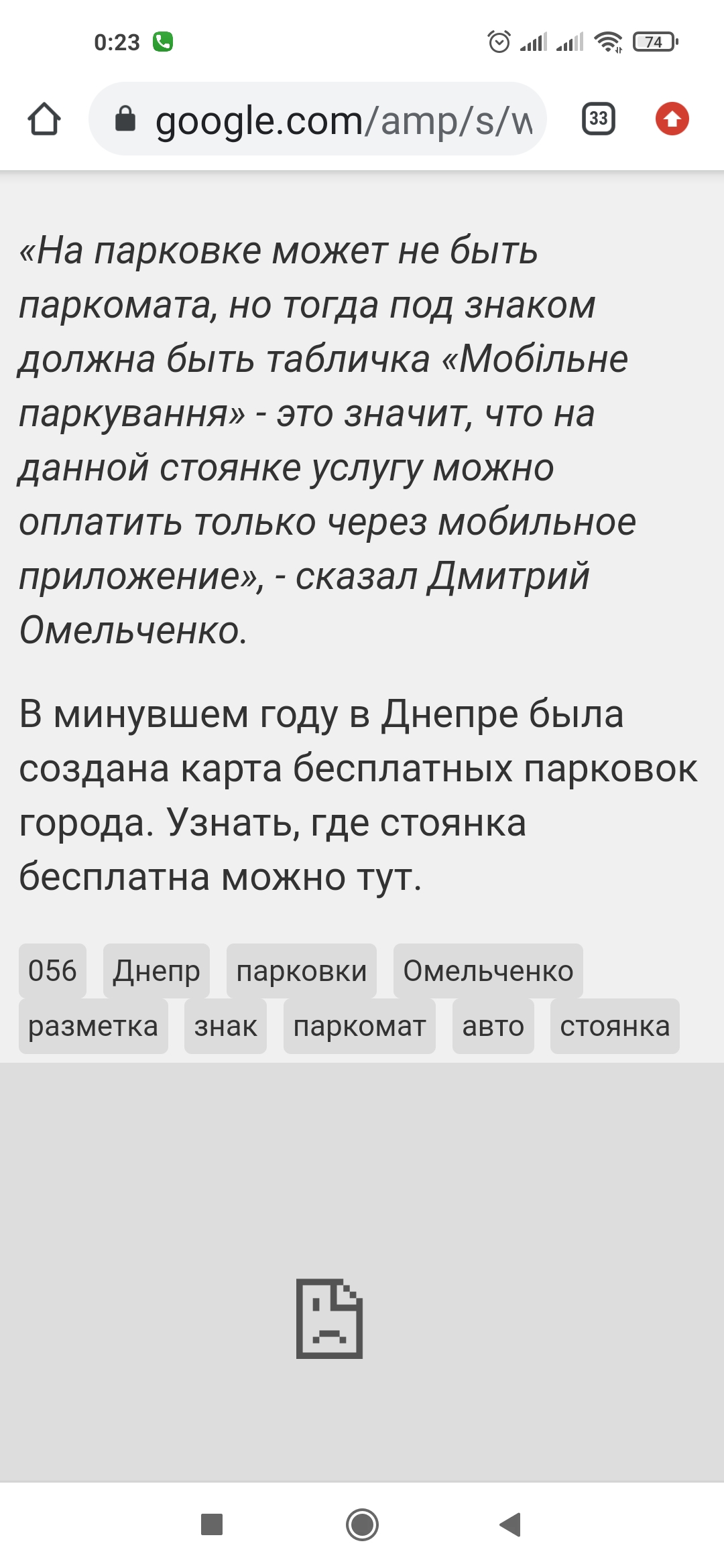The height and width of the screenshot is (1568, 724).
Task: Tap the авто tag chip
Action: (493, 1026)
